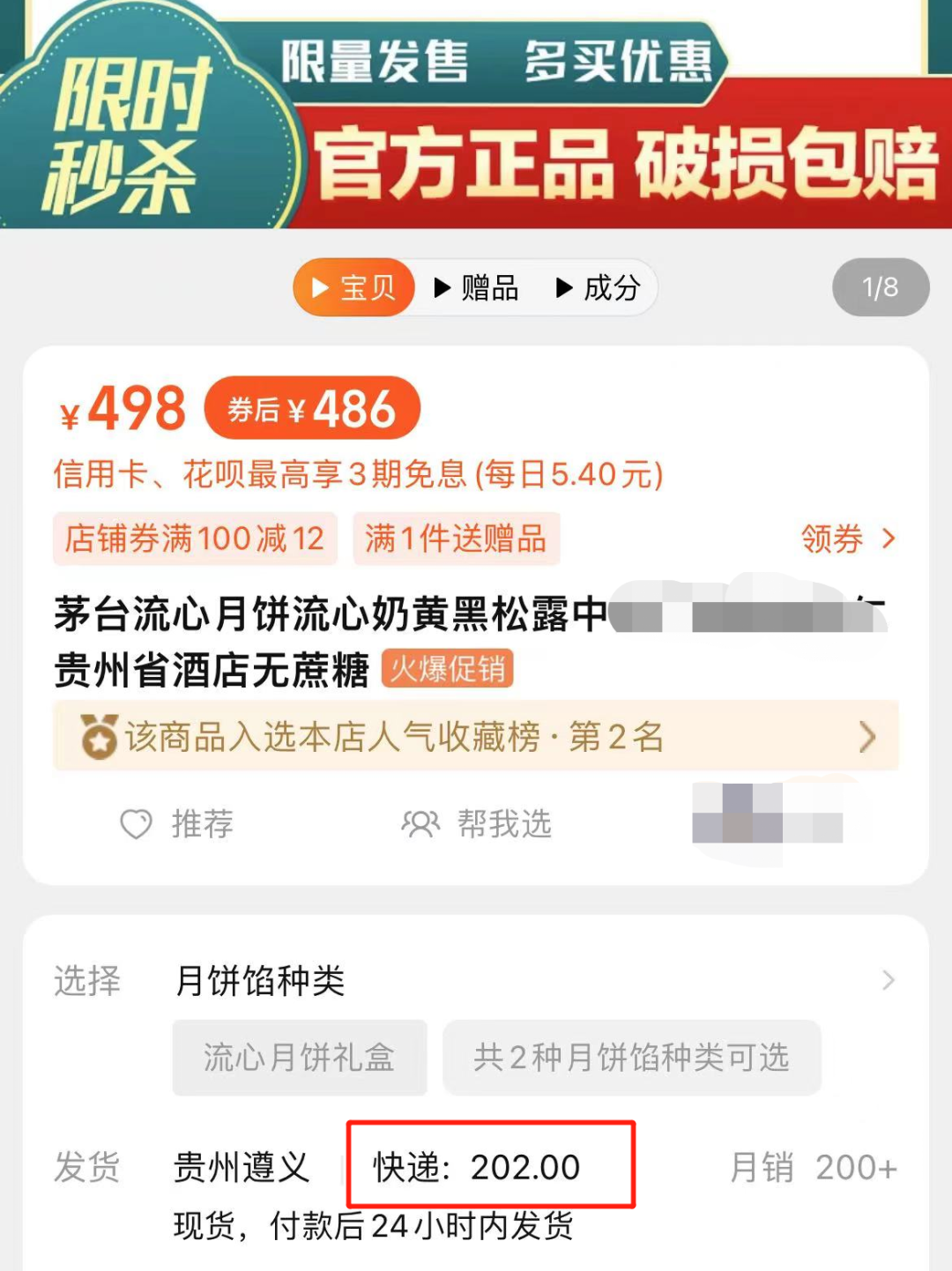
Task: Tap 帮我选 to ask friends
Action: (x=477, y=824)
